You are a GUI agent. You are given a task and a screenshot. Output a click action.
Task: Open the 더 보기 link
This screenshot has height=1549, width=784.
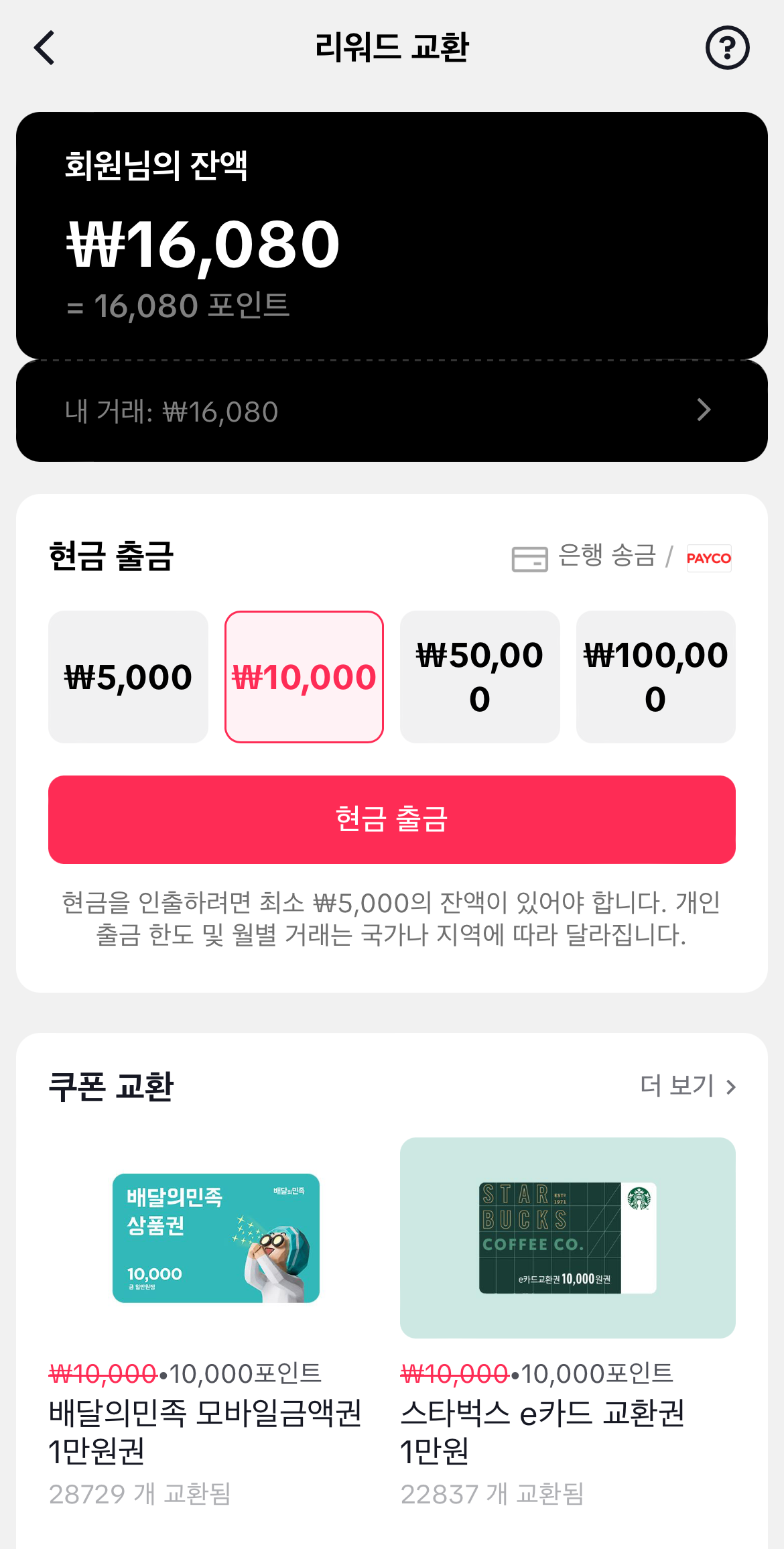[x=677, y=1086]
